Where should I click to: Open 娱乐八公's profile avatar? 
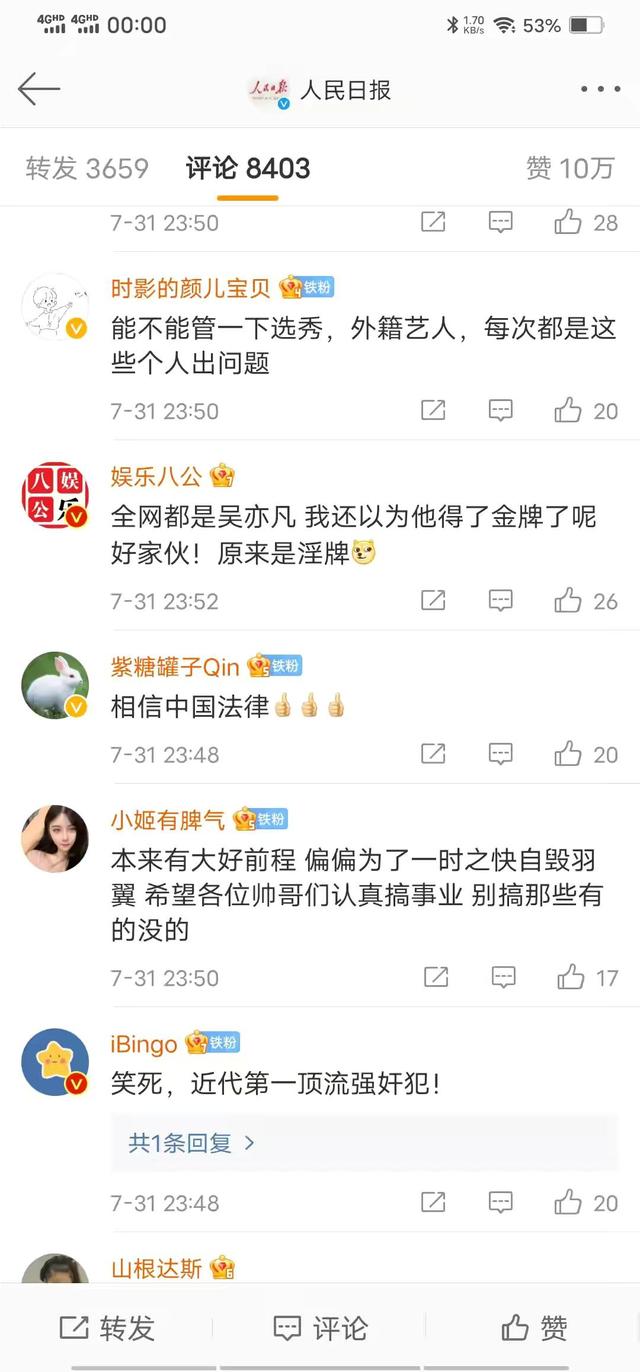(56, 495)
